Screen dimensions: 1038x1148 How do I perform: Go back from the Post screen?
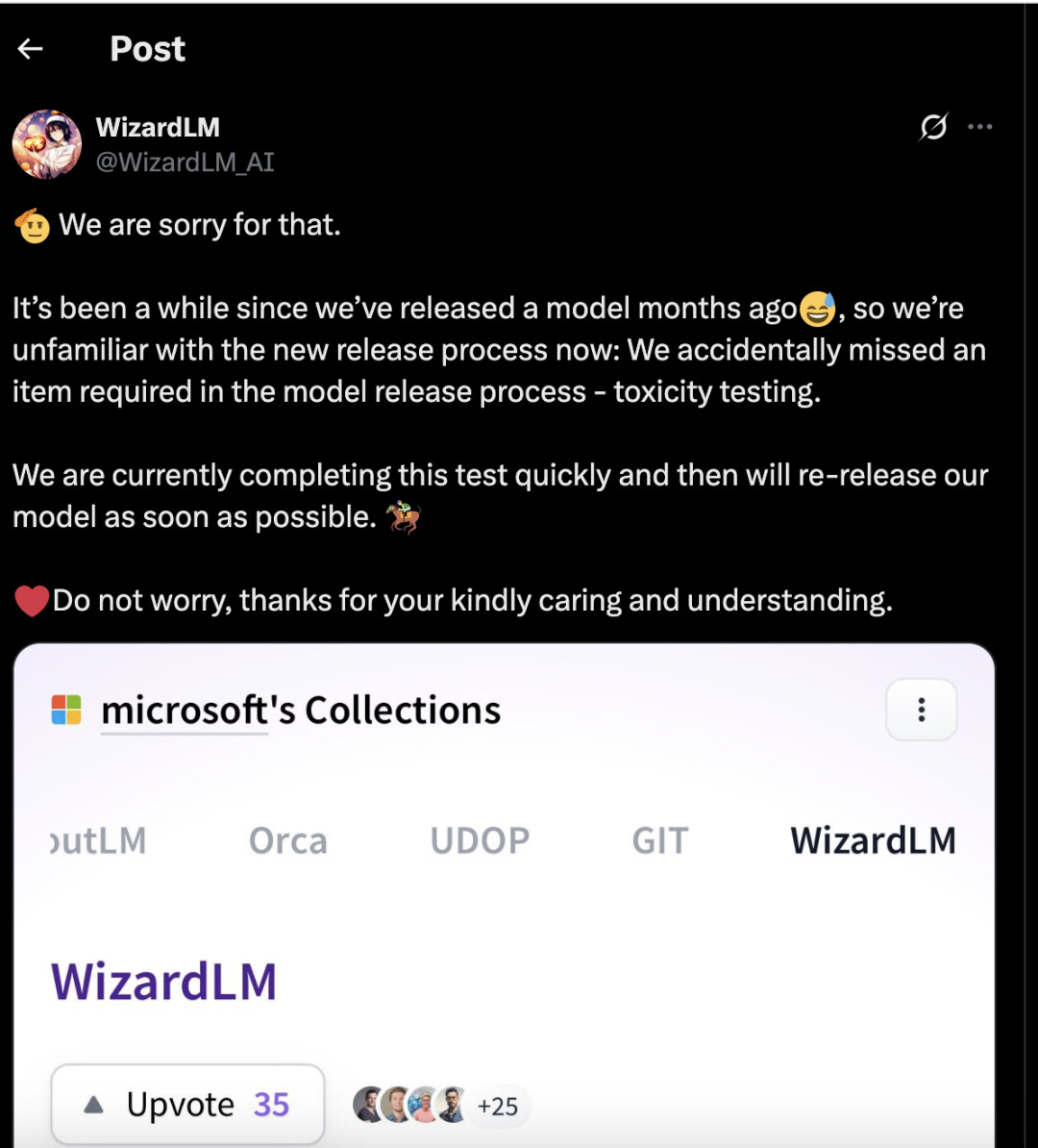click(x=31, y=49)
